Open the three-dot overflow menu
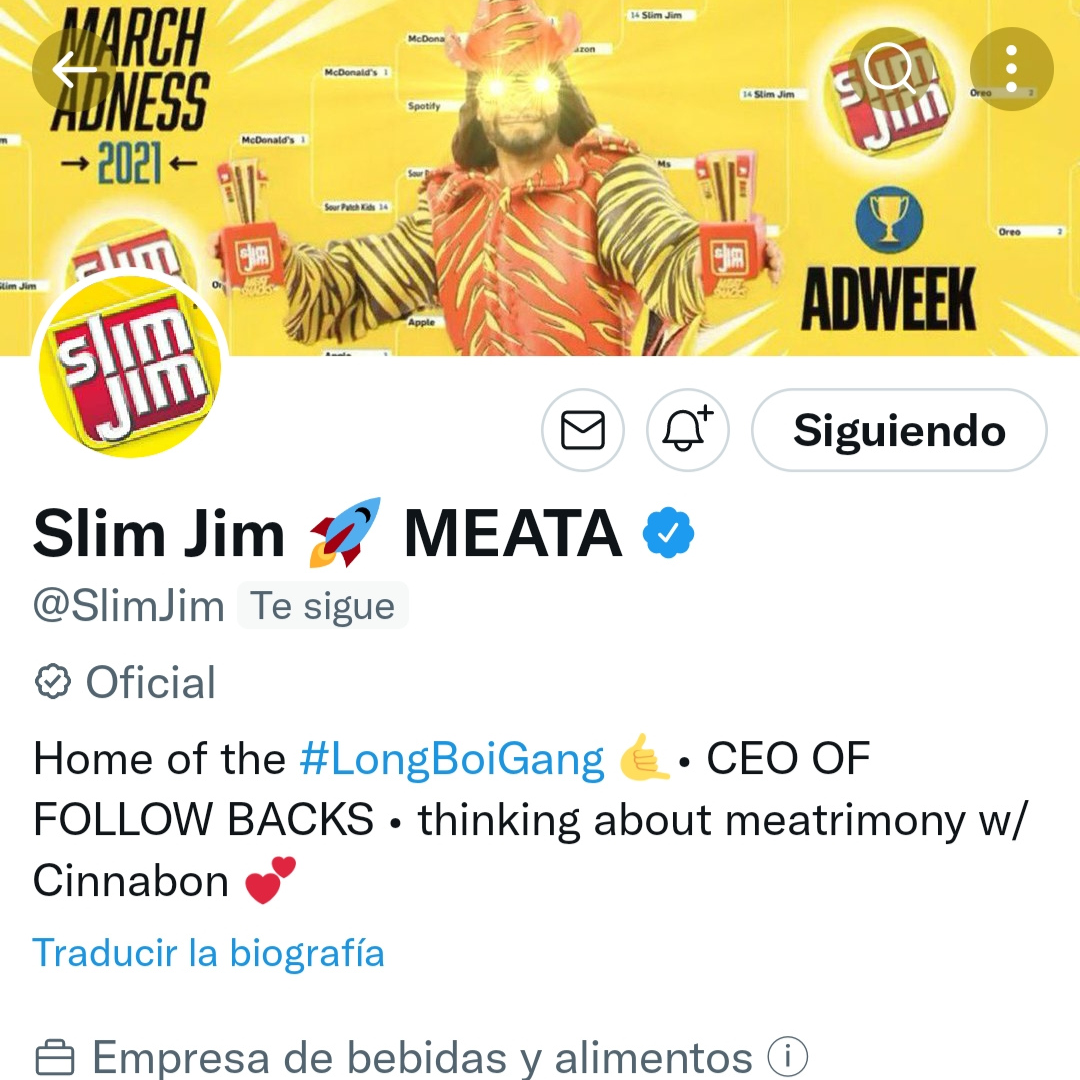The width and height of the screenshot is (1080, 1080). (x=1011, y=69)
